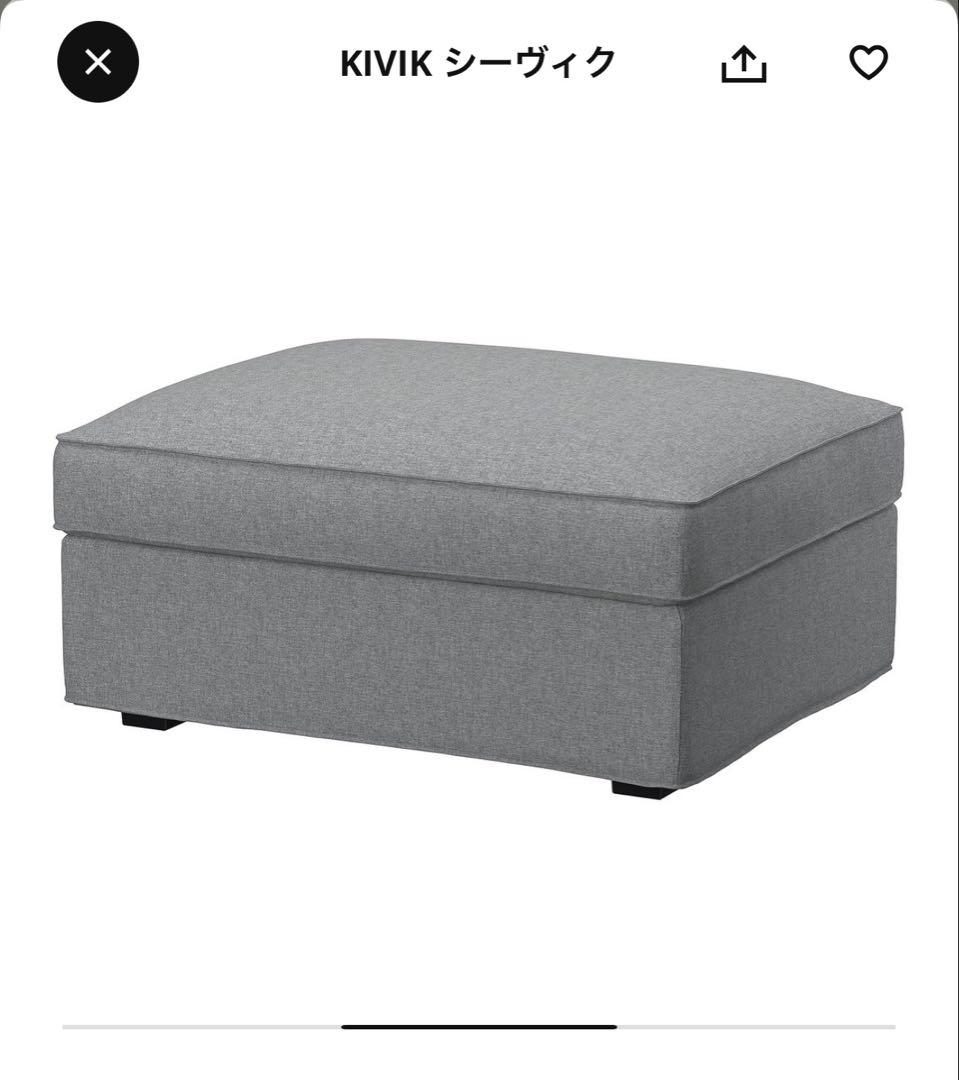Dismiss the image viewer with X

pos(97,64)
